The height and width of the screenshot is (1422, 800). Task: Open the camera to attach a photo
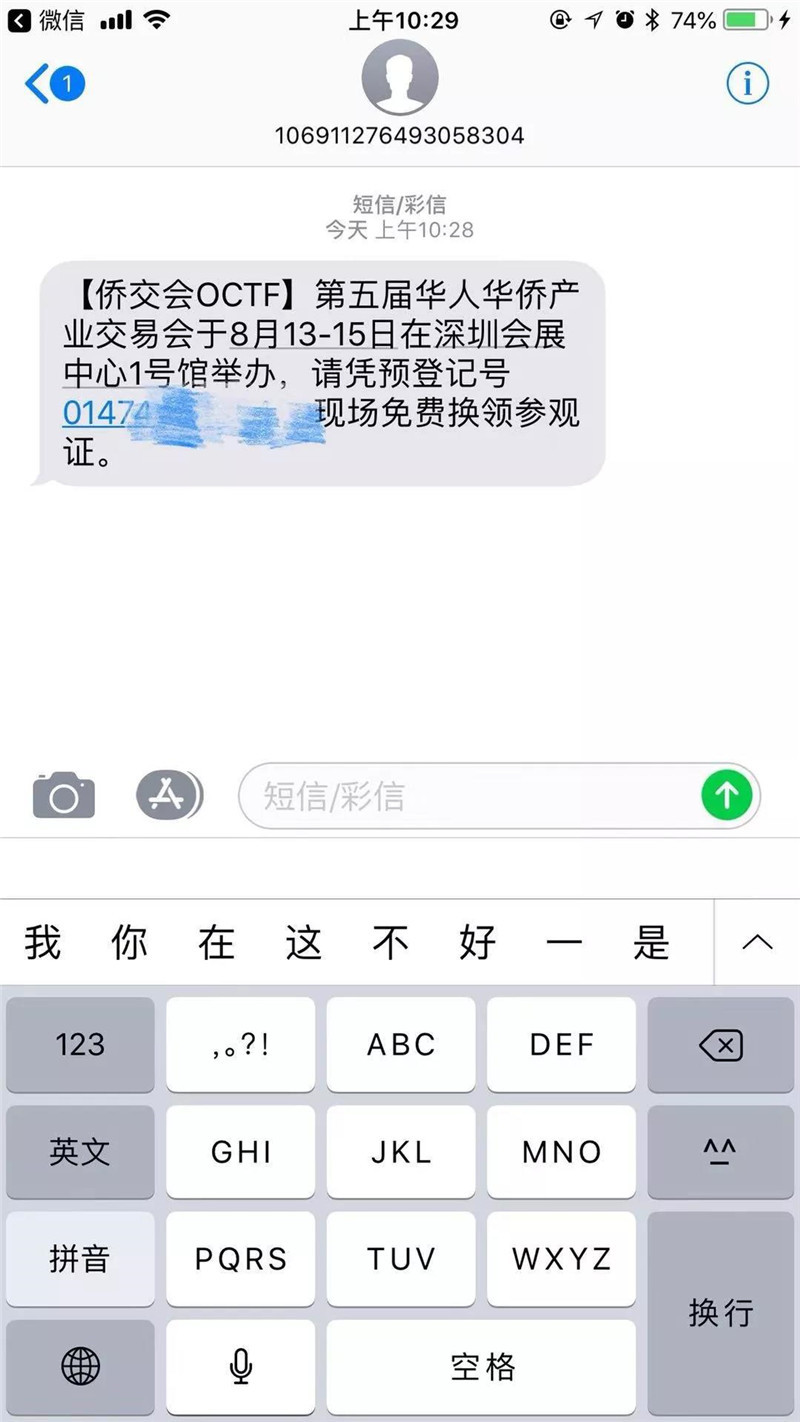click(64, 796)
